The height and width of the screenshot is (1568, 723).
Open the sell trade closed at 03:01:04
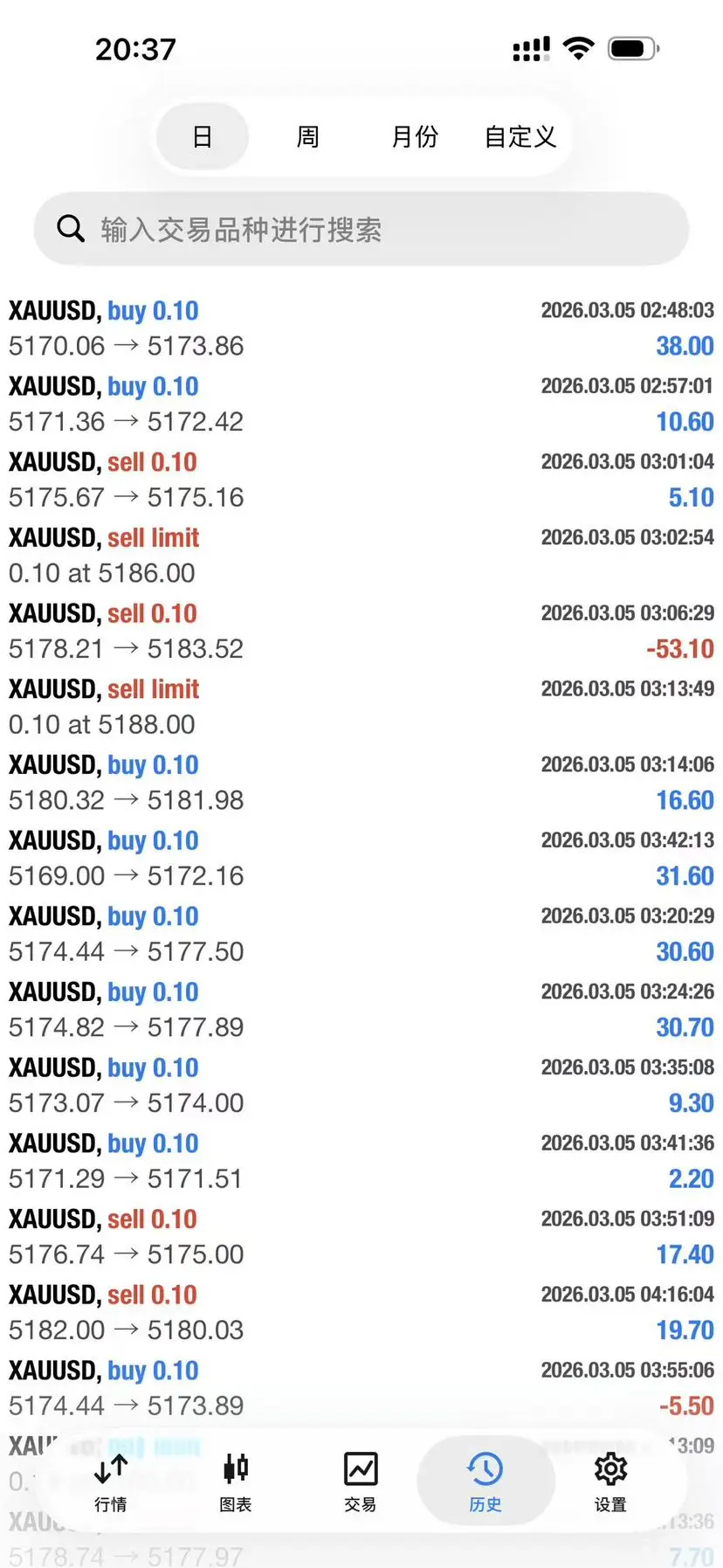pyautogui.click(x=361, y=480)
